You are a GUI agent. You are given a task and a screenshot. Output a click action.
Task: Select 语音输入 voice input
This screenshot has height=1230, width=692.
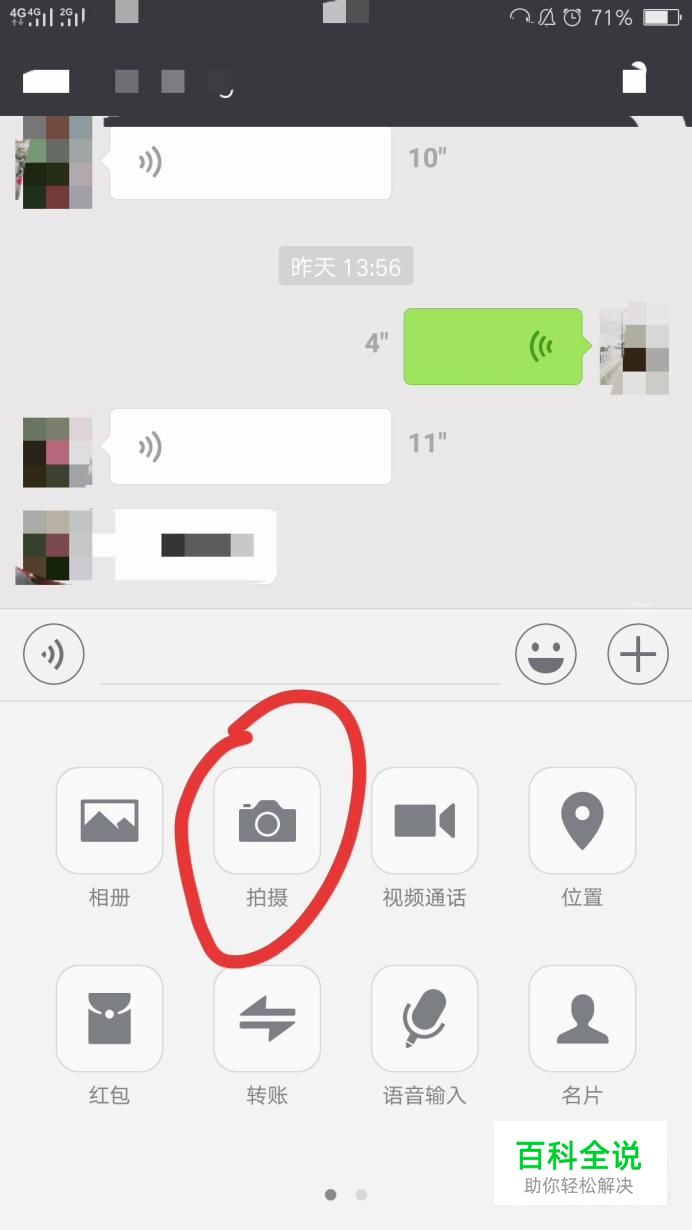tap(424, 1018)
